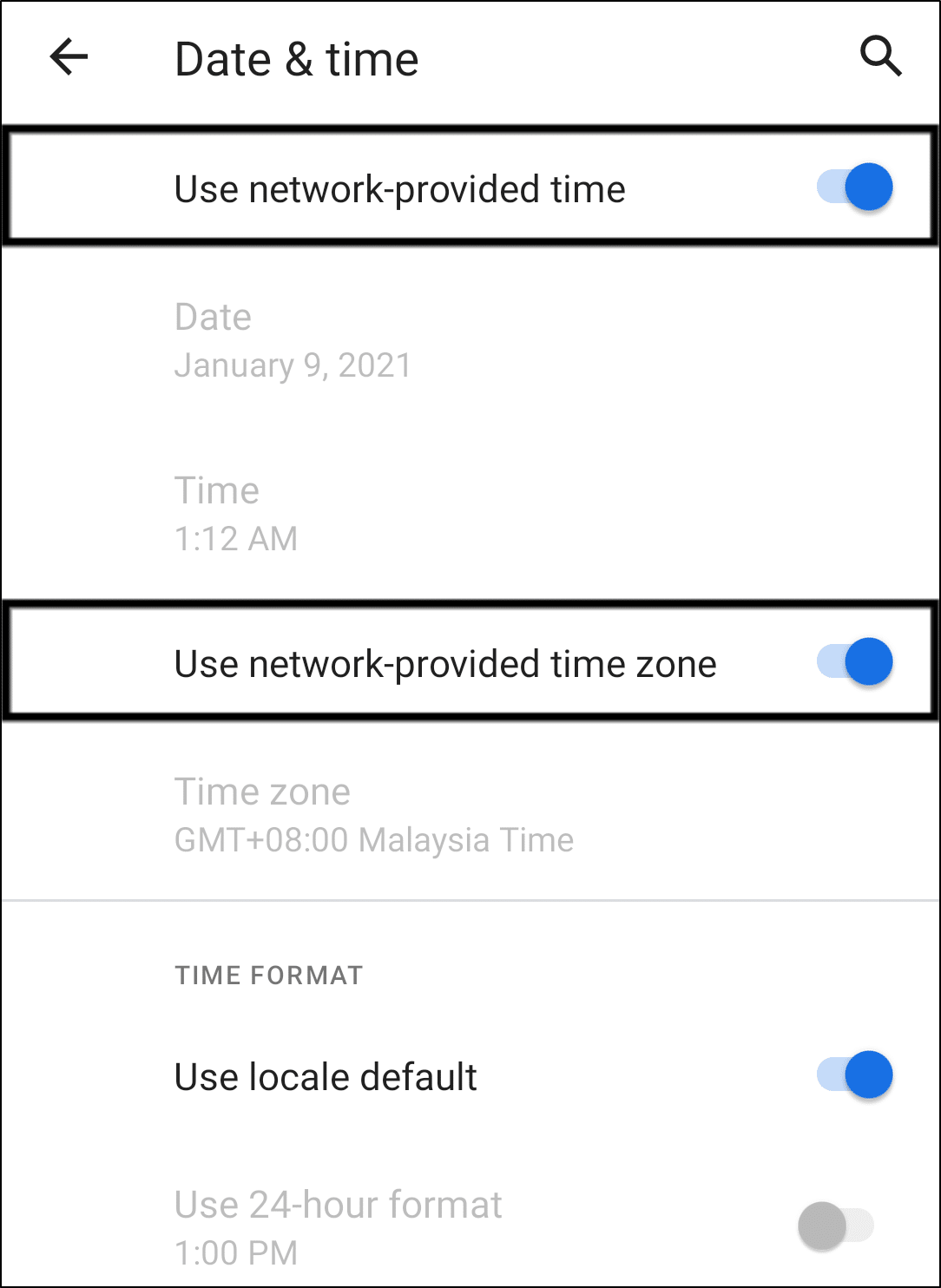Open the Time row showing 1:12 AM
The image size is (941, 1288).
236,514
